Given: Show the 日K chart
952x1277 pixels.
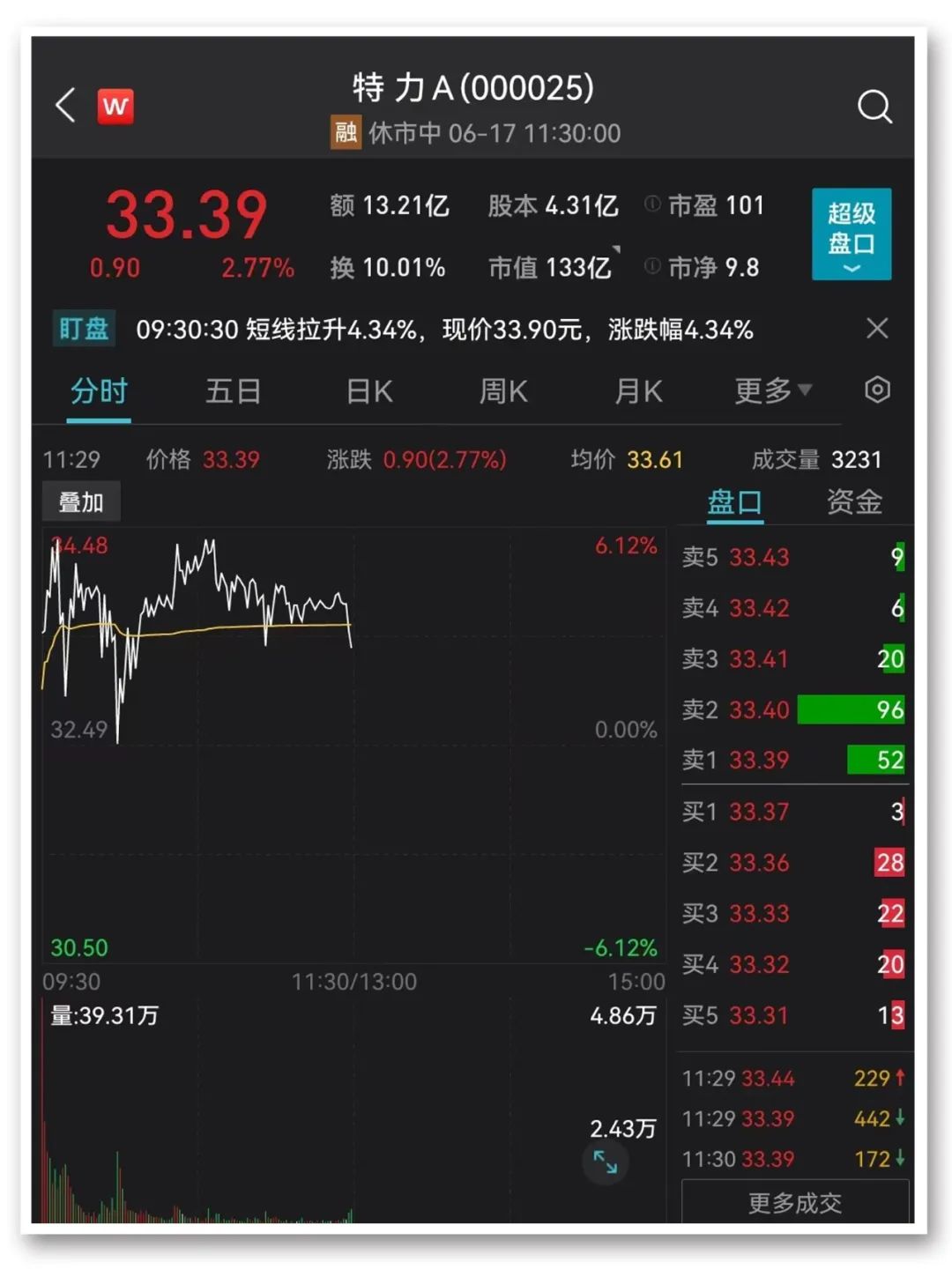Looking at the screenshot, I should tap(369, 391).
